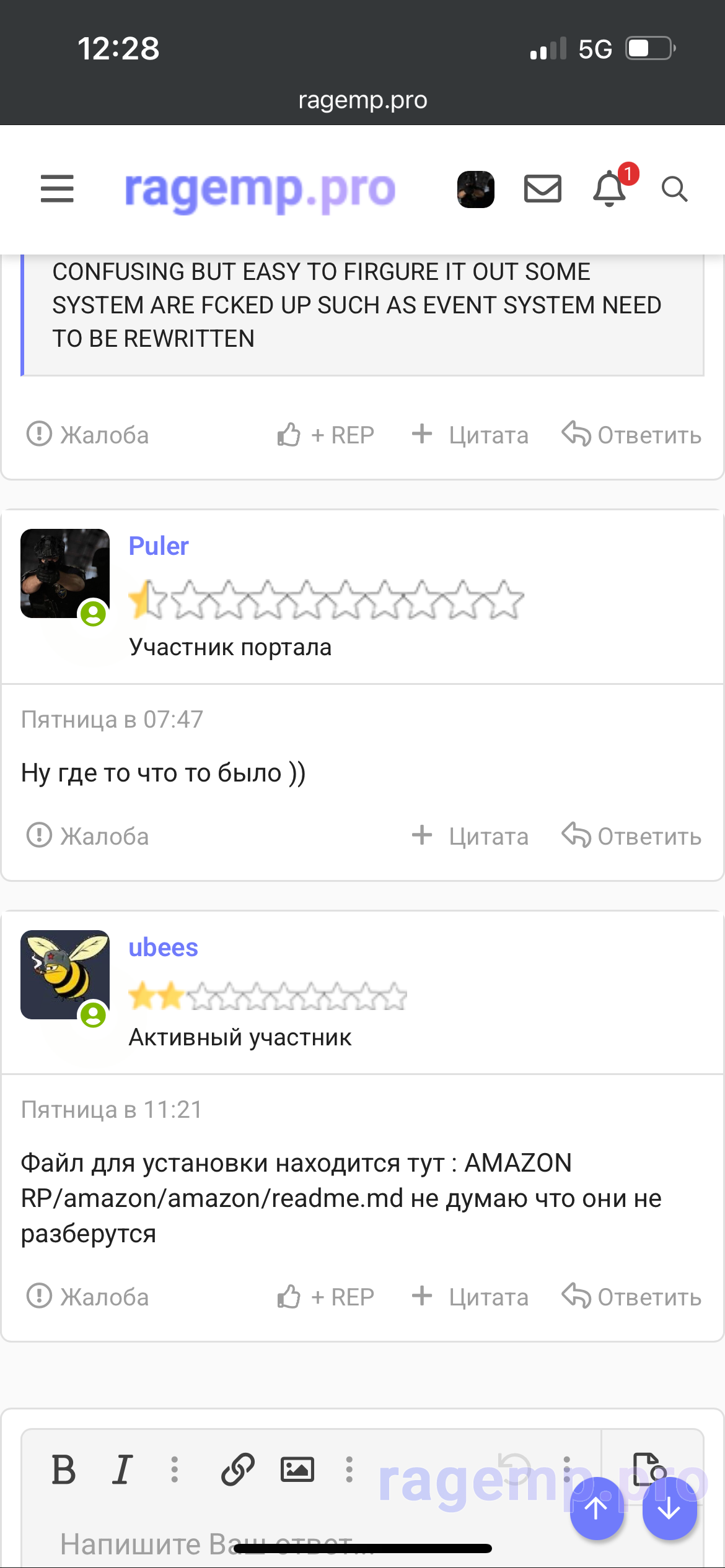Reply to Puler's post with Ответить

pyautogui.click(x=631, y=836)
